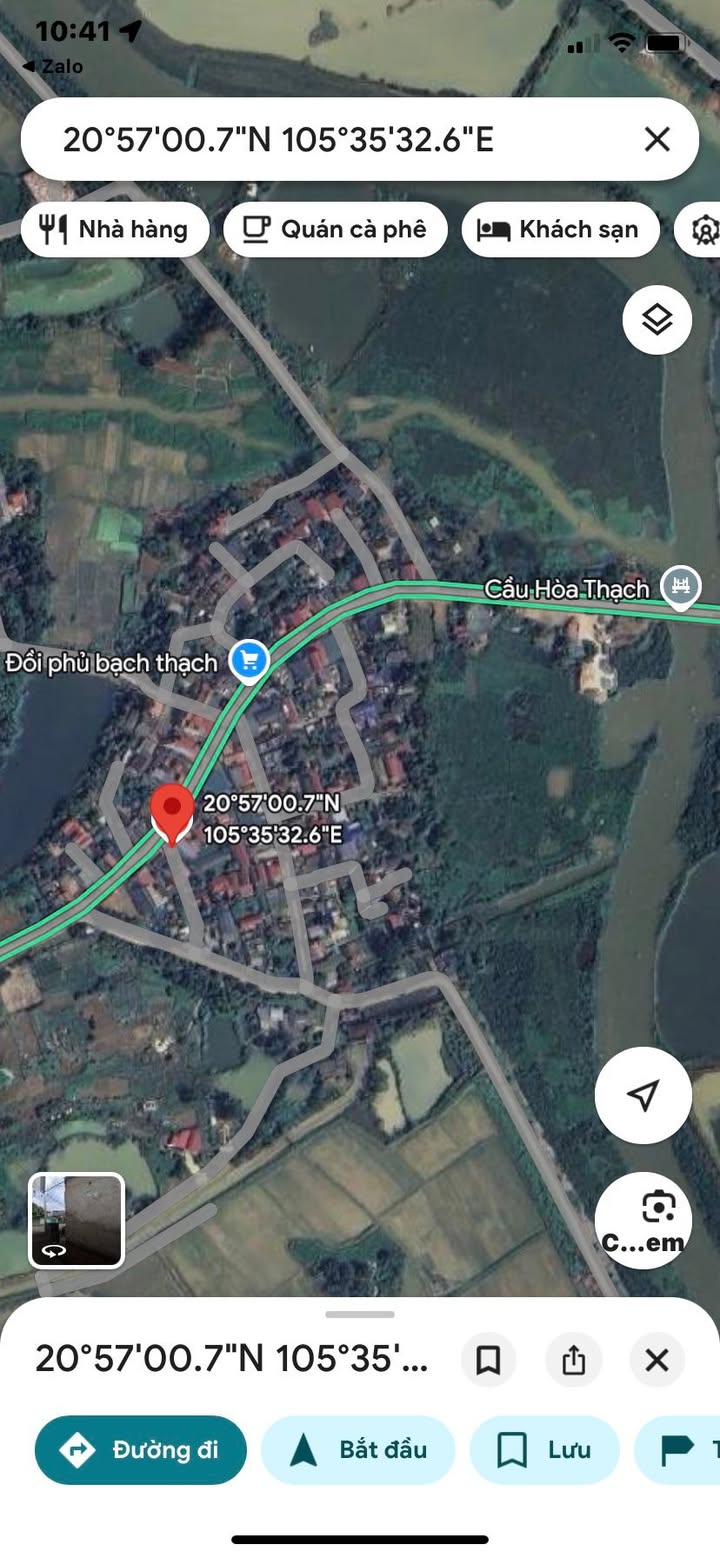
Task: Center map on my location
Action: (x=643, y=1095)
